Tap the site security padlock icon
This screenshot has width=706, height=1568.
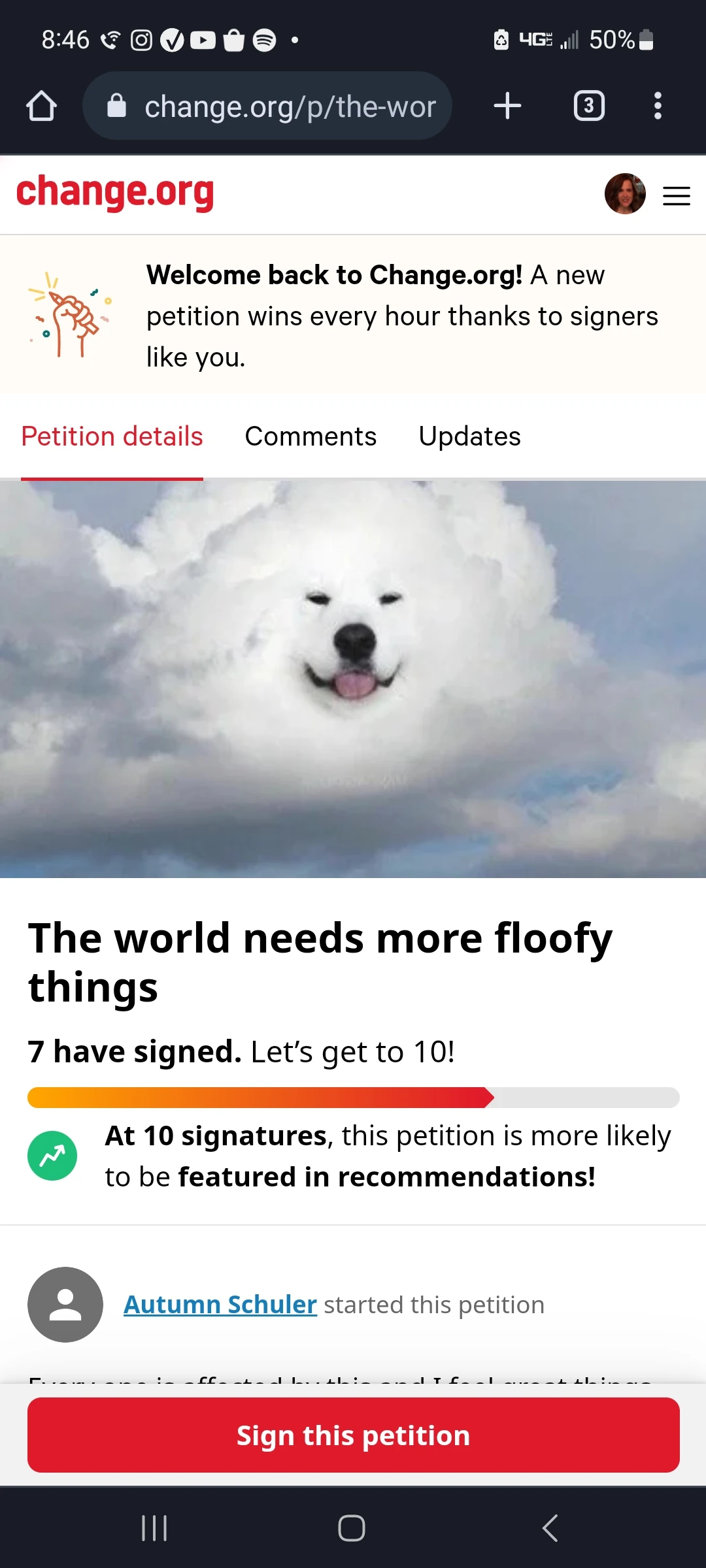(118, 106)
